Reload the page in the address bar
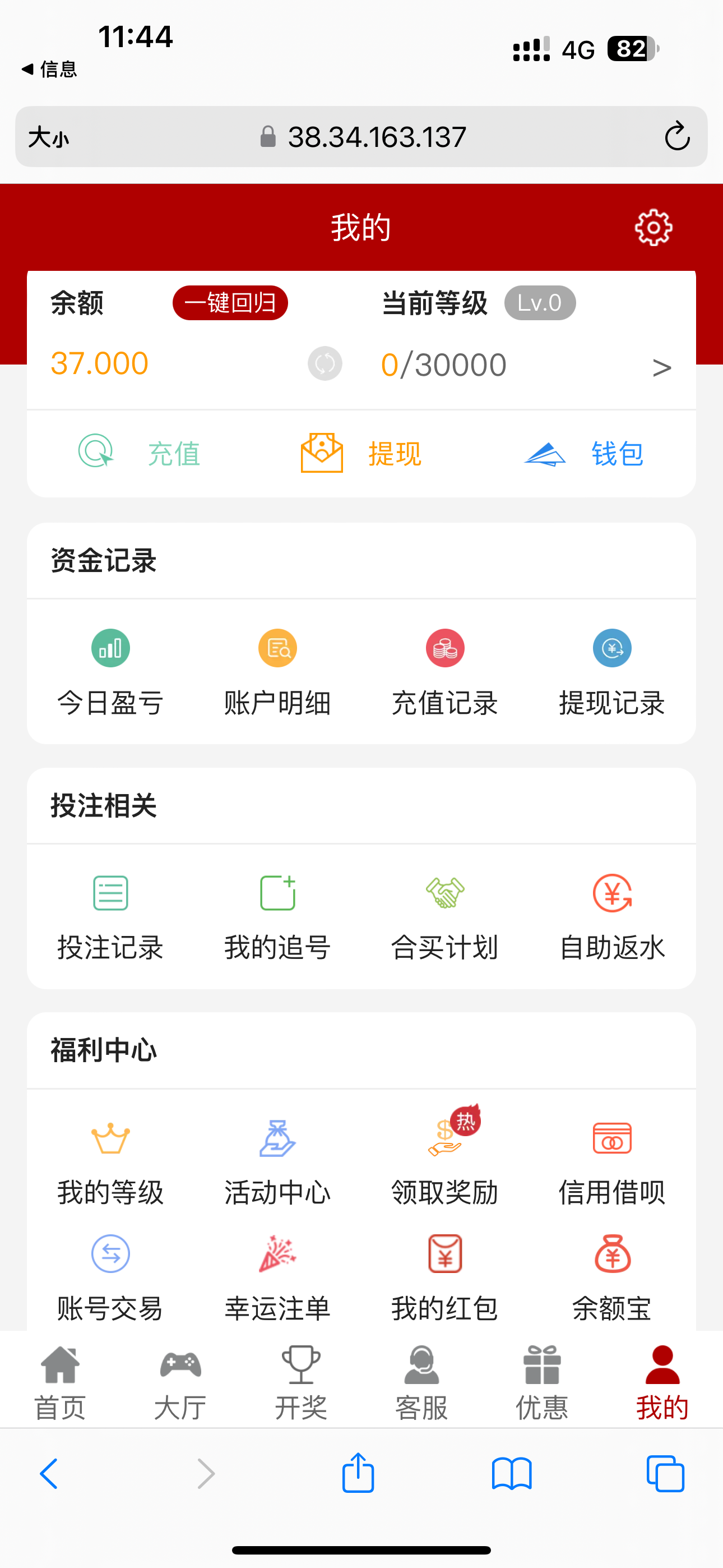Image resolution: width=723 pixels, height=1568 pixels. point(676,136)
